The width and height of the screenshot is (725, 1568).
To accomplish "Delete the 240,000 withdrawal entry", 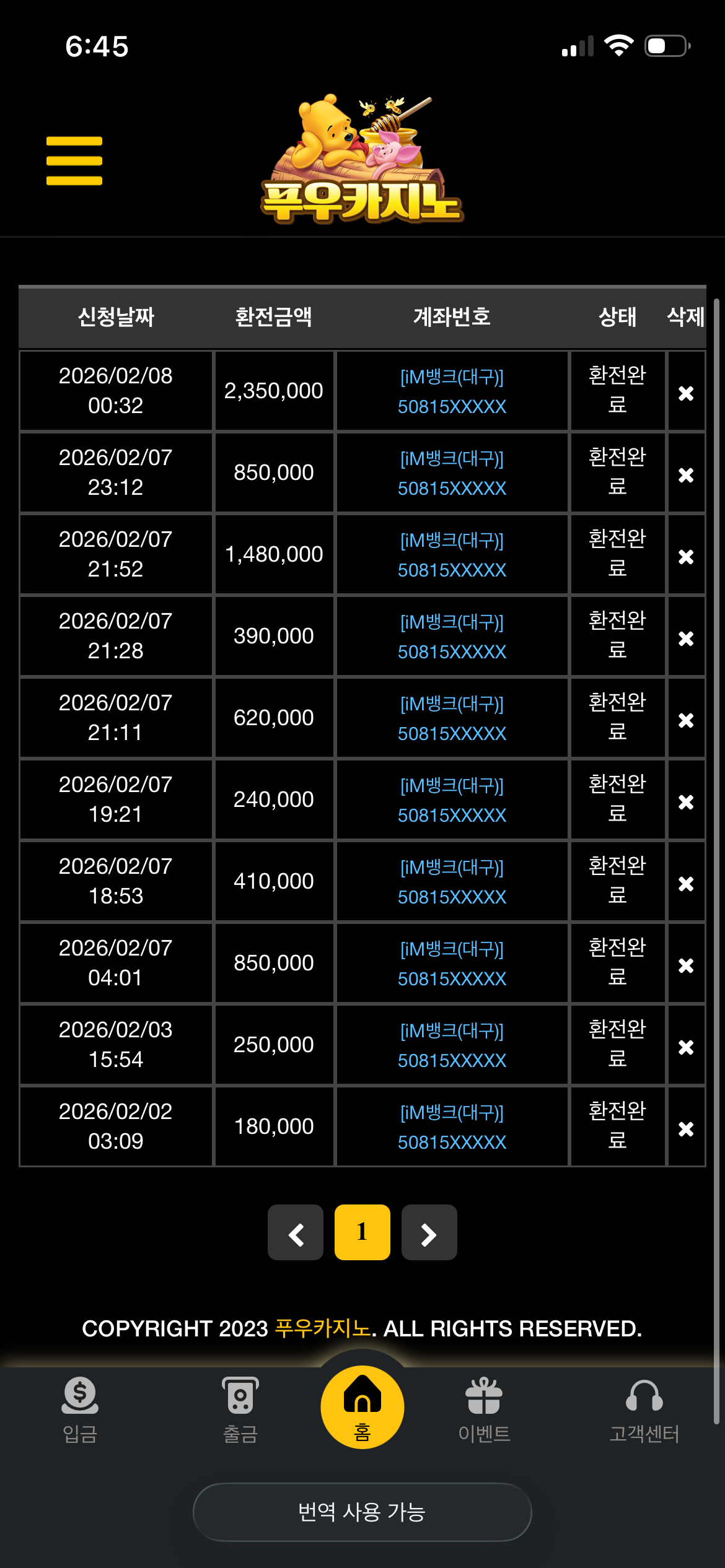I will (685, 802).
